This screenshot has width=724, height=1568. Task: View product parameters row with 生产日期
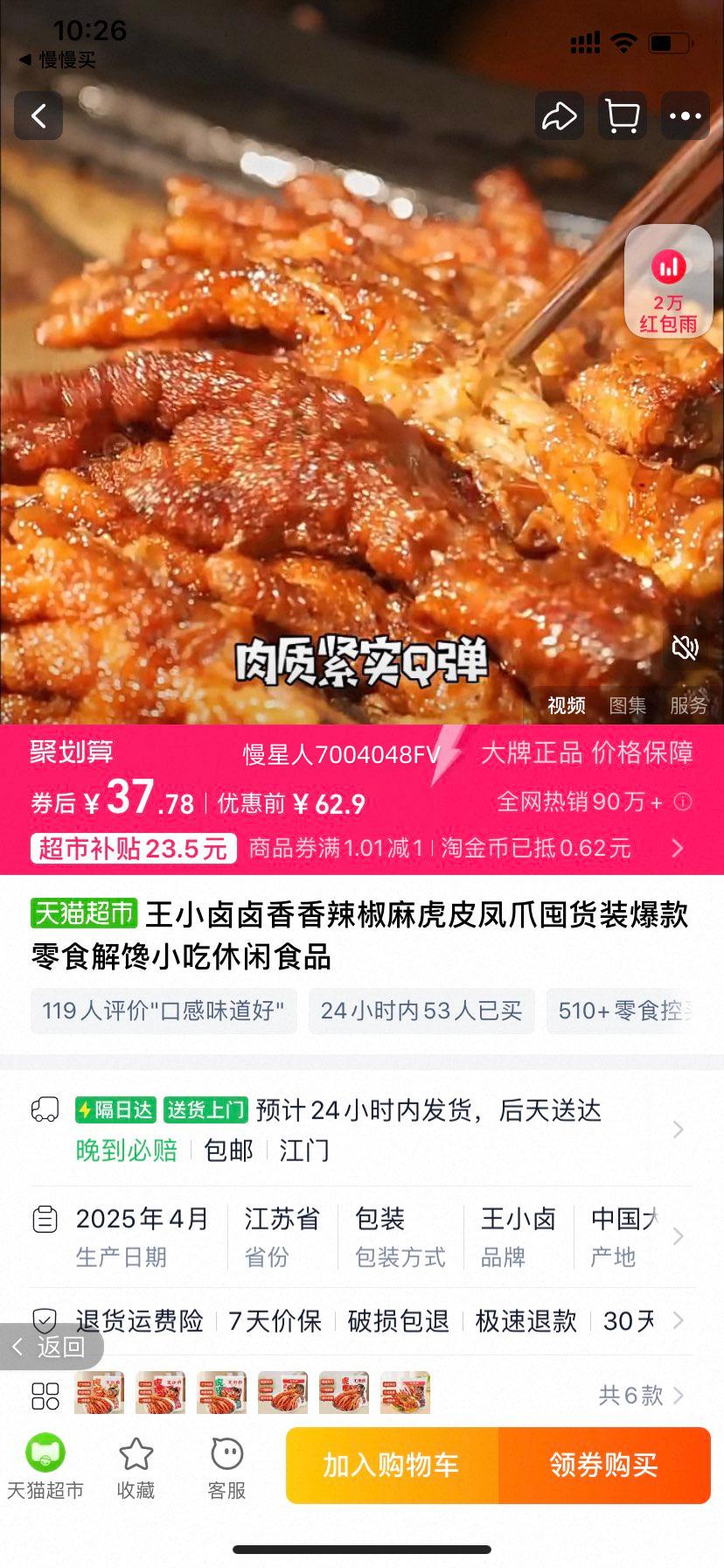pos(677,1236)
